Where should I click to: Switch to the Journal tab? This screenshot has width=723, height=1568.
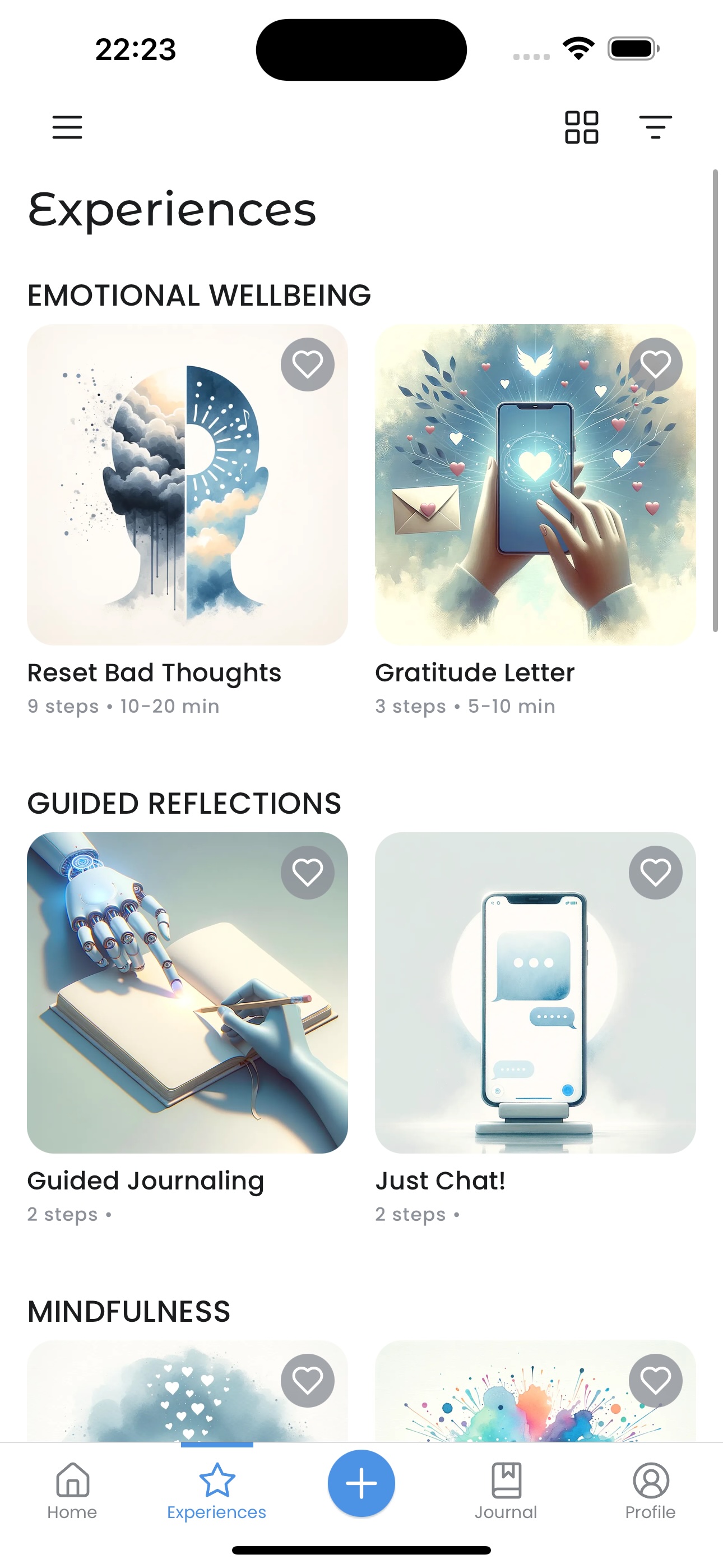tap(506, 1491)
